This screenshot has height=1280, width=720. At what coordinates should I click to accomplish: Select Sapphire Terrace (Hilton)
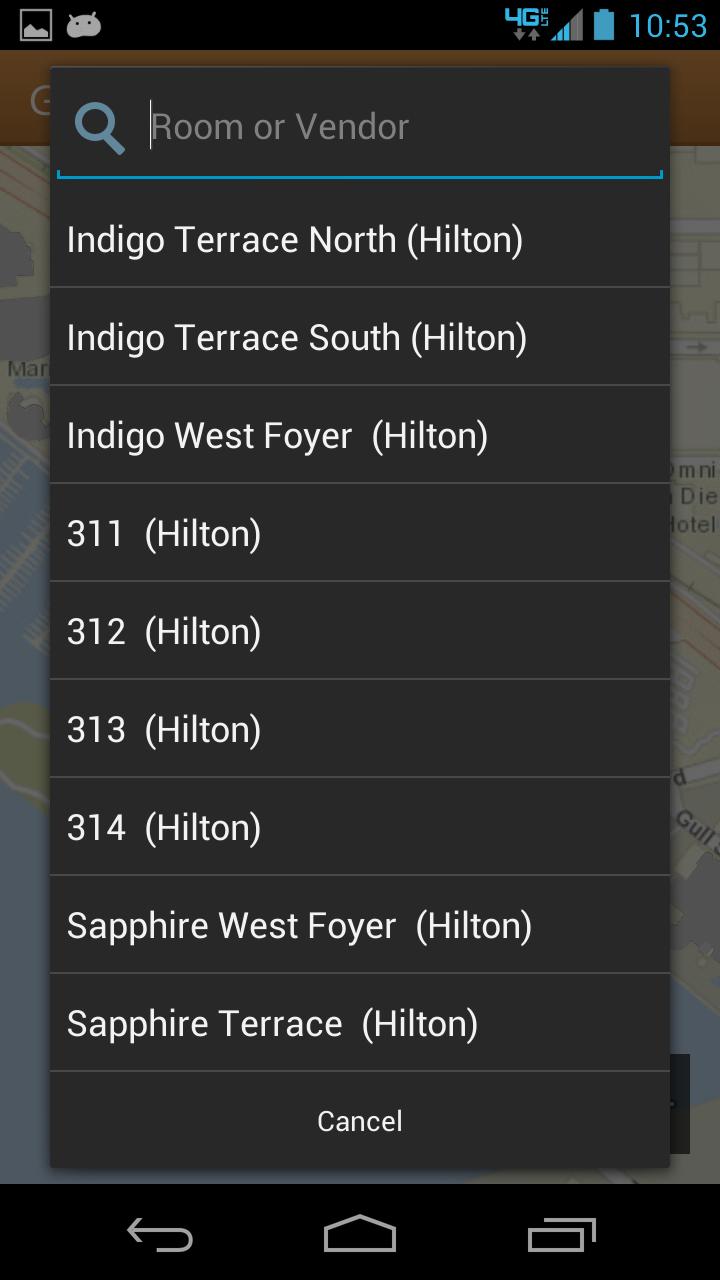359,1024
